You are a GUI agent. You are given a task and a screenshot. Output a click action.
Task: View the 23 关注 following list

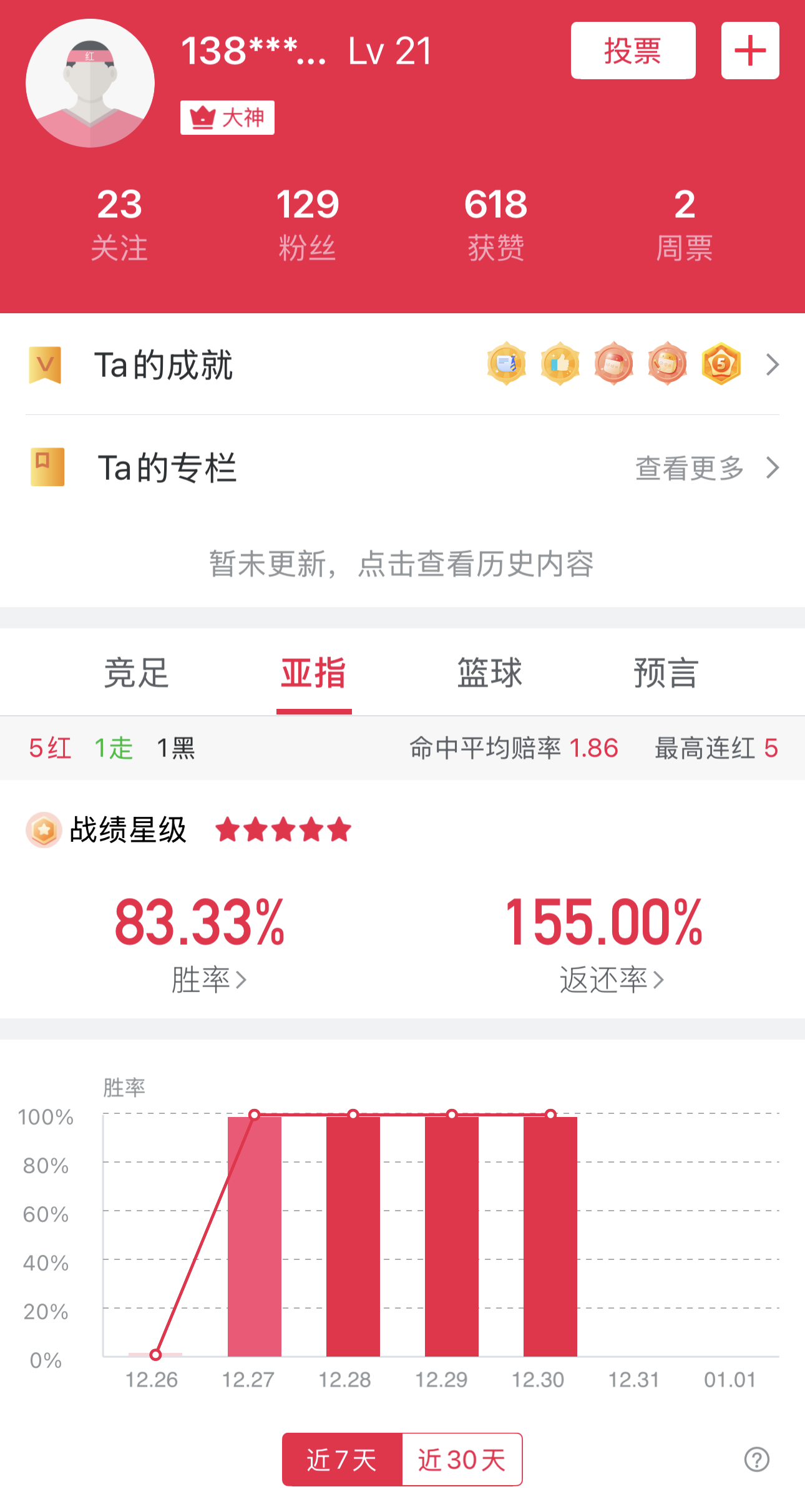click(x=119, y=225)
